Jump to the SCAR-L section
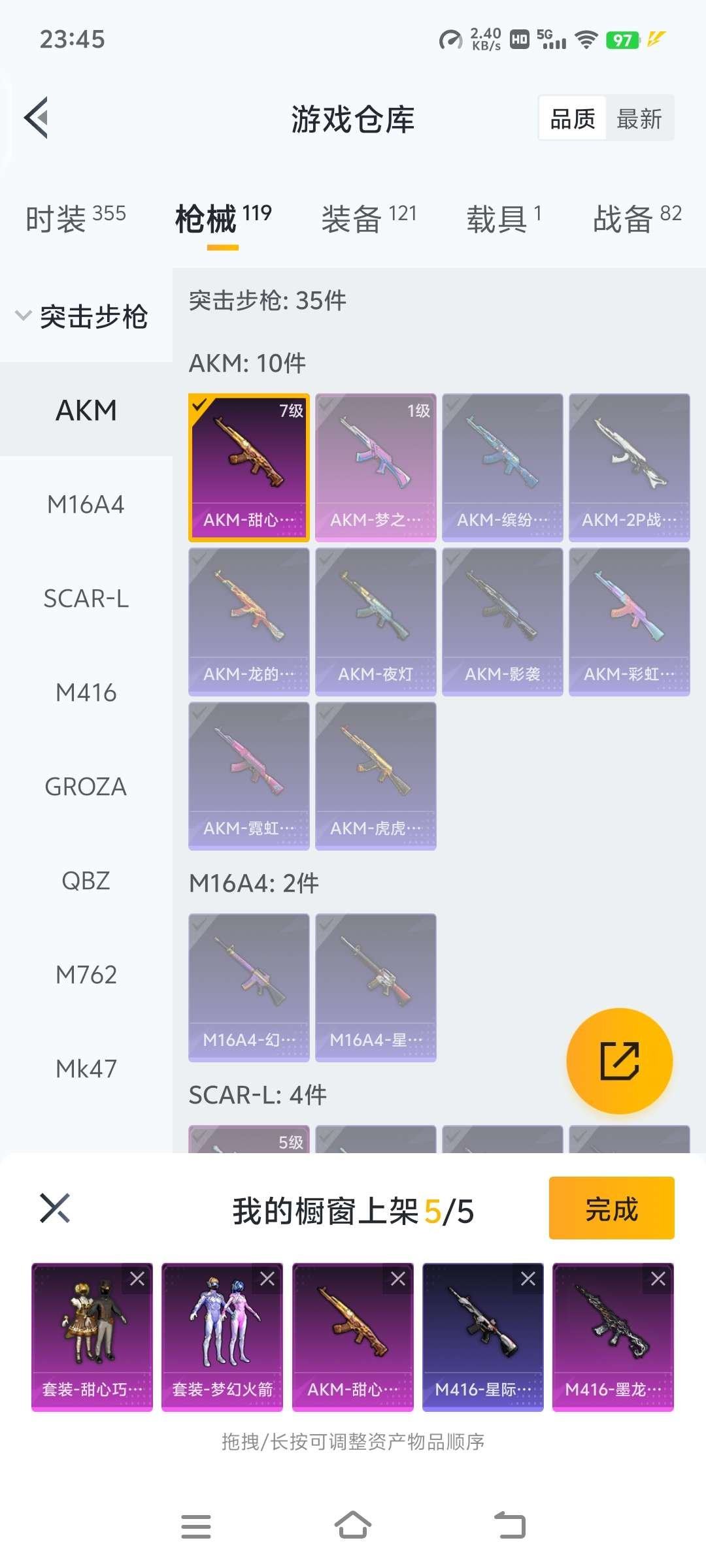The image size is (706, 1568). click(86, 598)
